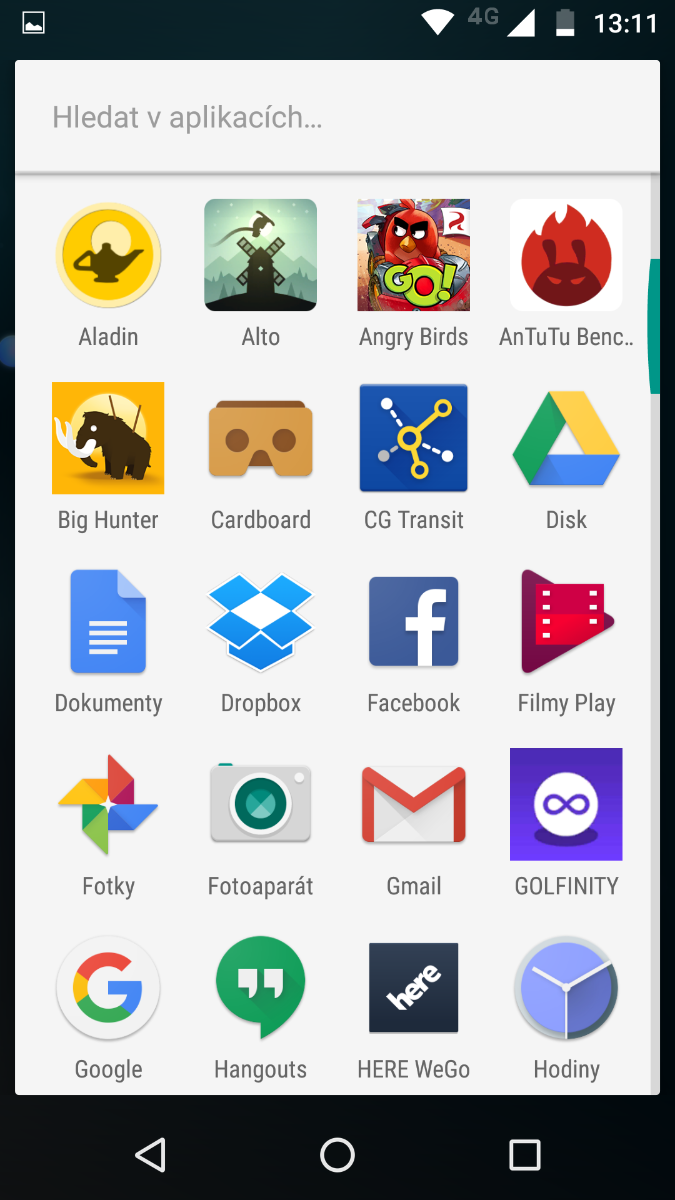675x1200 pixels.
Task: Open Filmy Play
Action: (x=566, y=621)
